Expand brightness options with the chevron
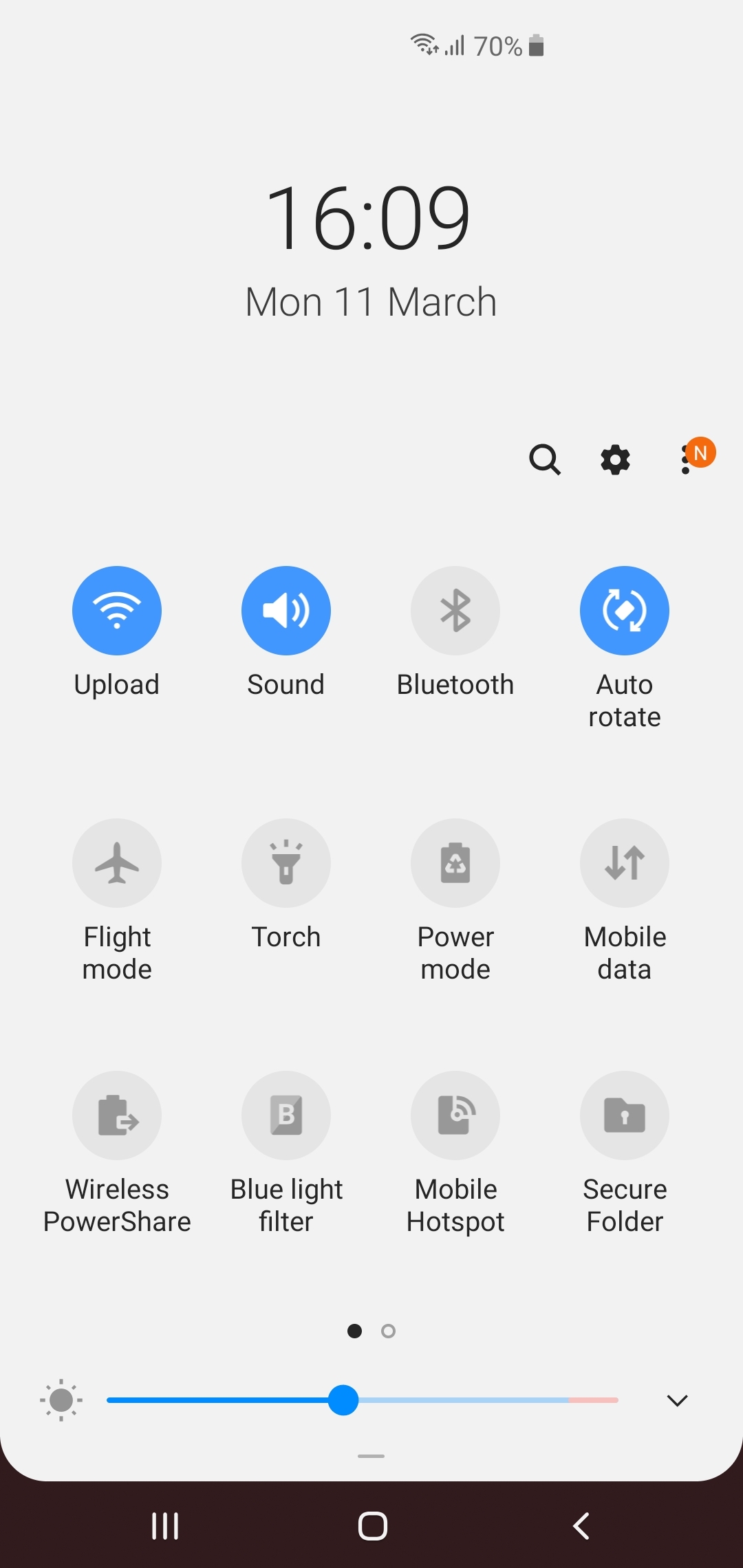The height and width of the screenshot is (1568, 743). [x=677, y=1400]
